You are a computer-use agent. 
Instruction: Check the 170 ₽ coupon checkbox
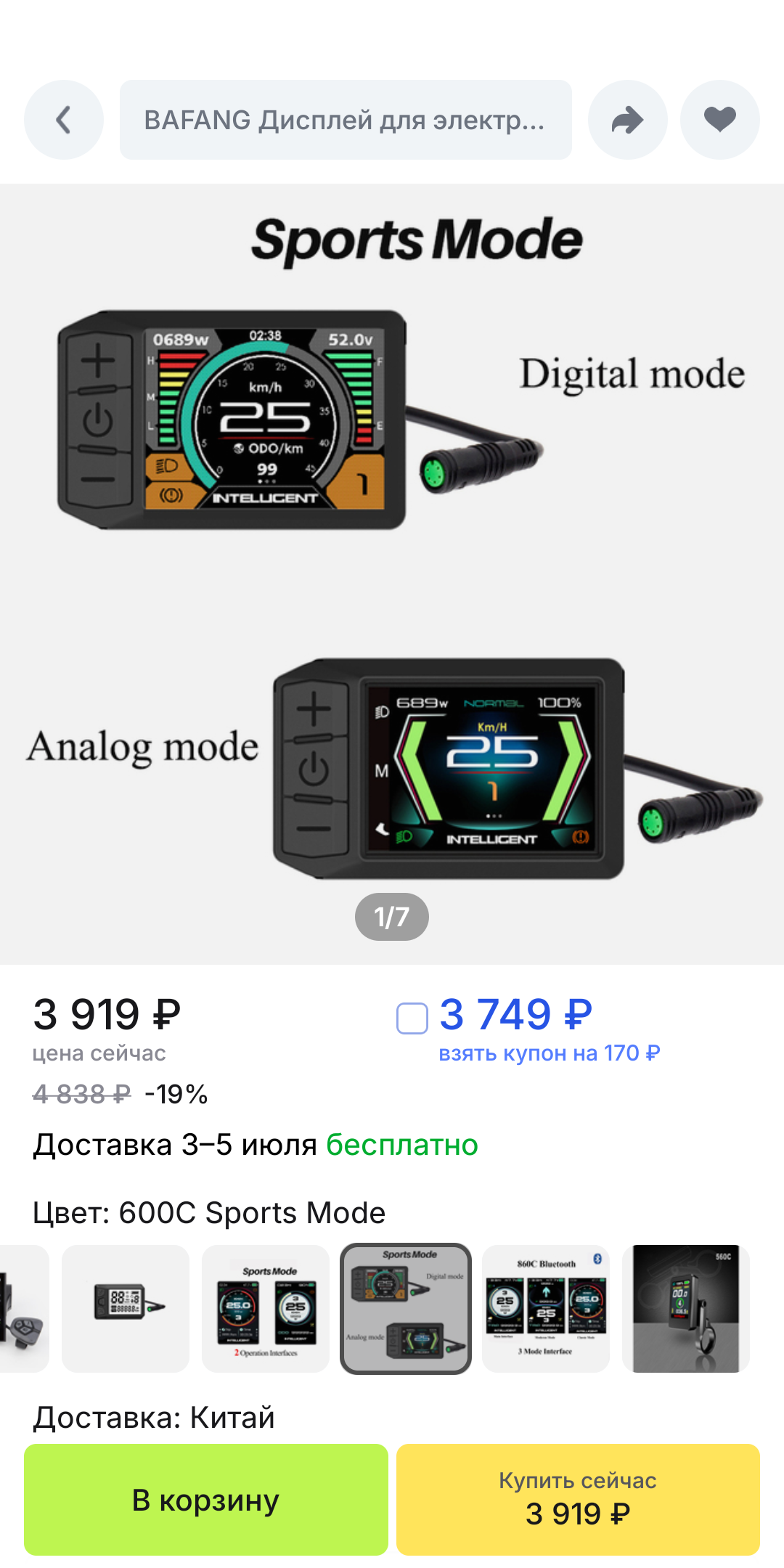tap(412, 1018)
